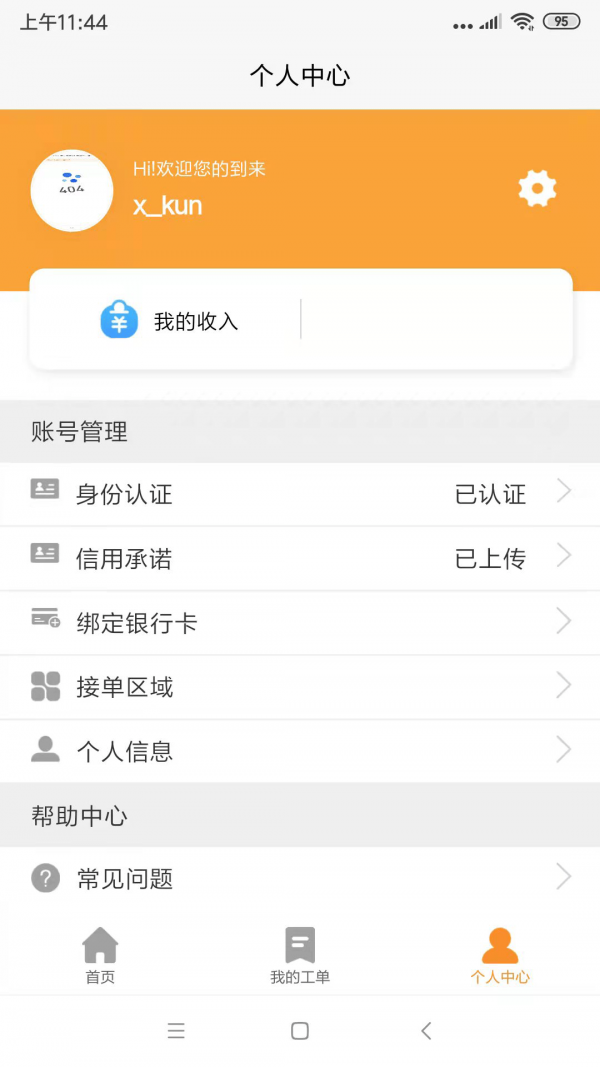Tap the system home button
The image size is (600, 1067).
click(x=300, y=1031)
